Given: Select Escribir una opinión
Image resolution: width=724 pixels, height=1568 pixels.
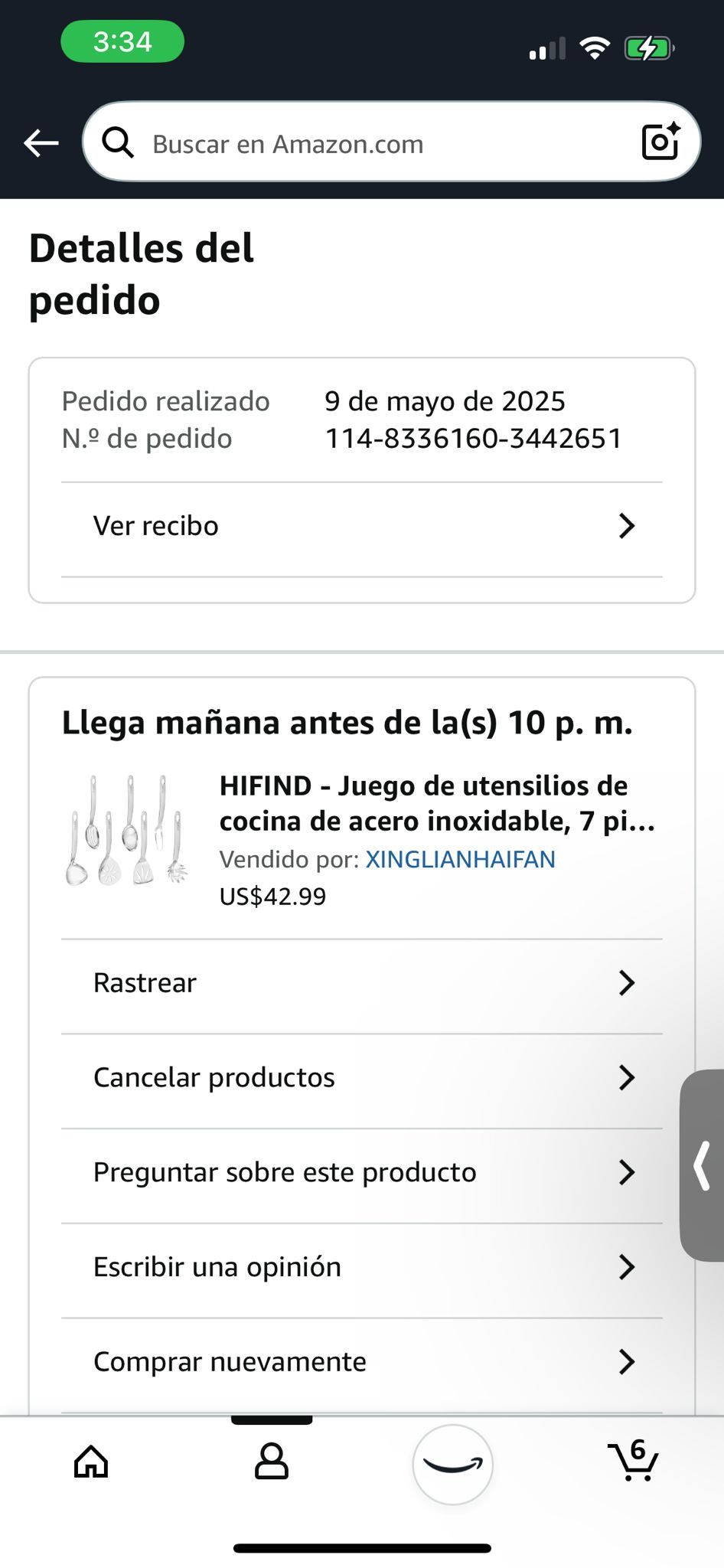Looking at the screenshot, I should tap(361, 1268).
